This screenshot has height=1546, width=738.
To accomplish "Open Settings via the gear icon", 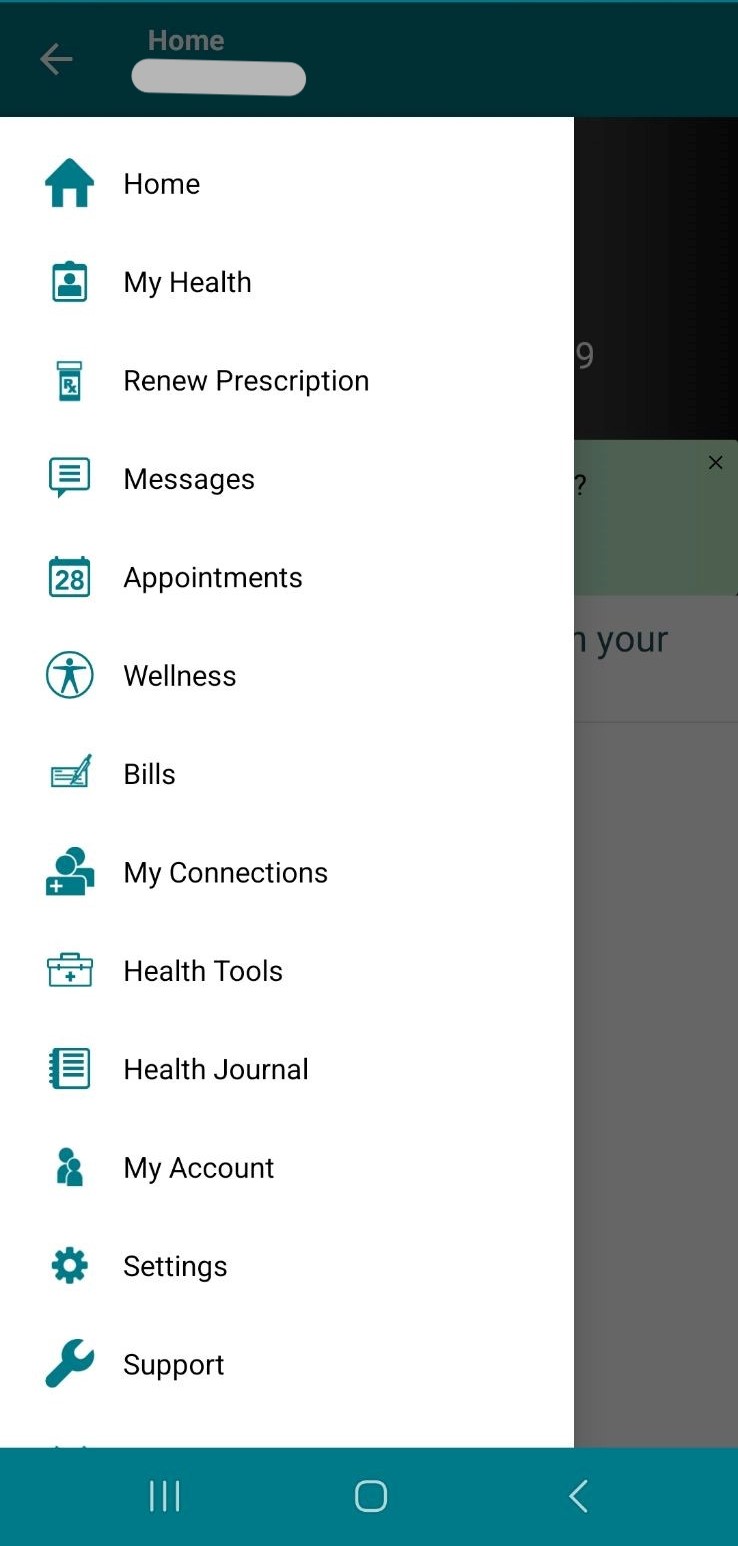I will [x=68, y=1265].
